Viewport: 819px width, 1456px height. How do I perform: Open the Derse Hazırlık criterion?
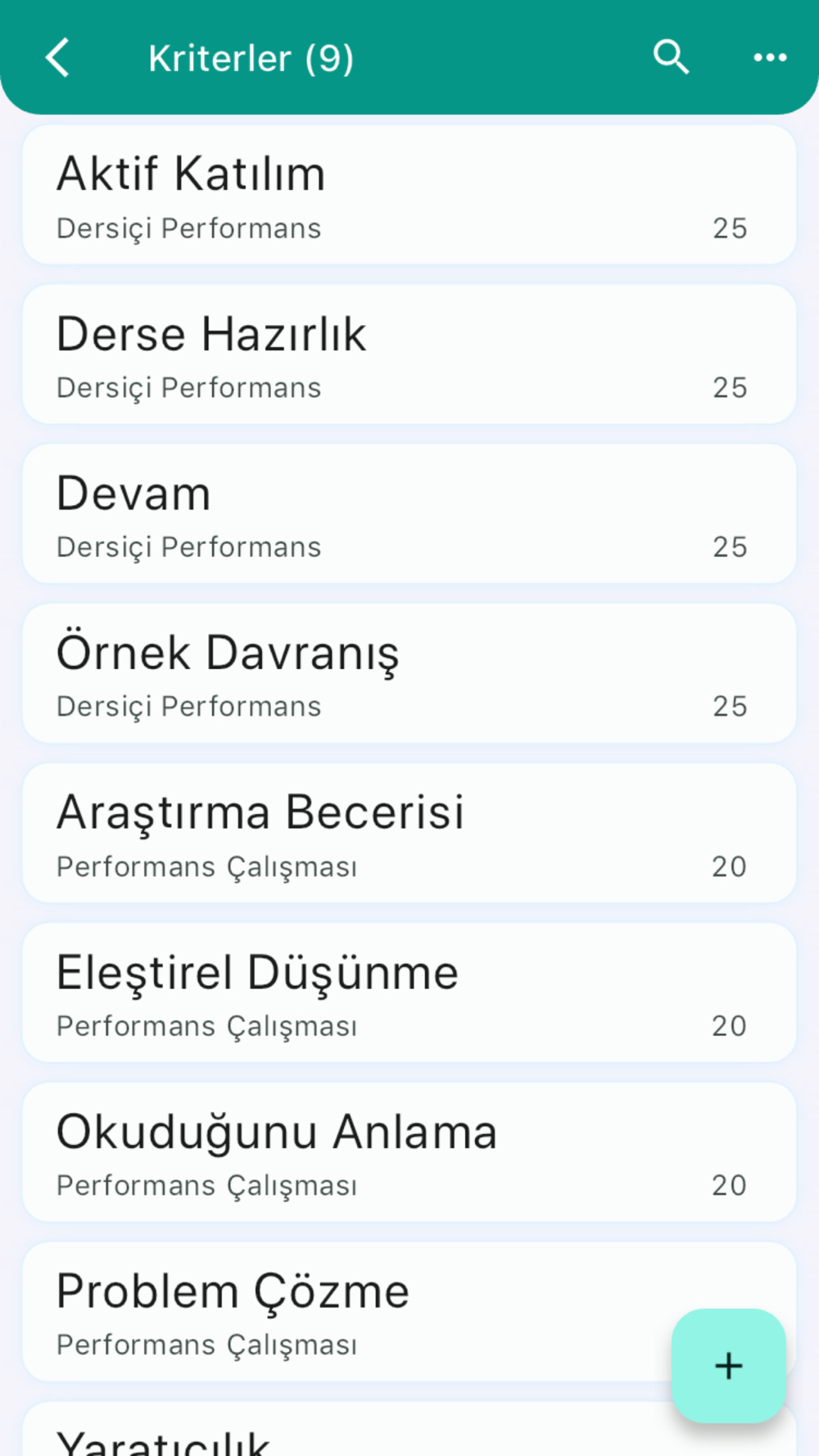(409, 355)
